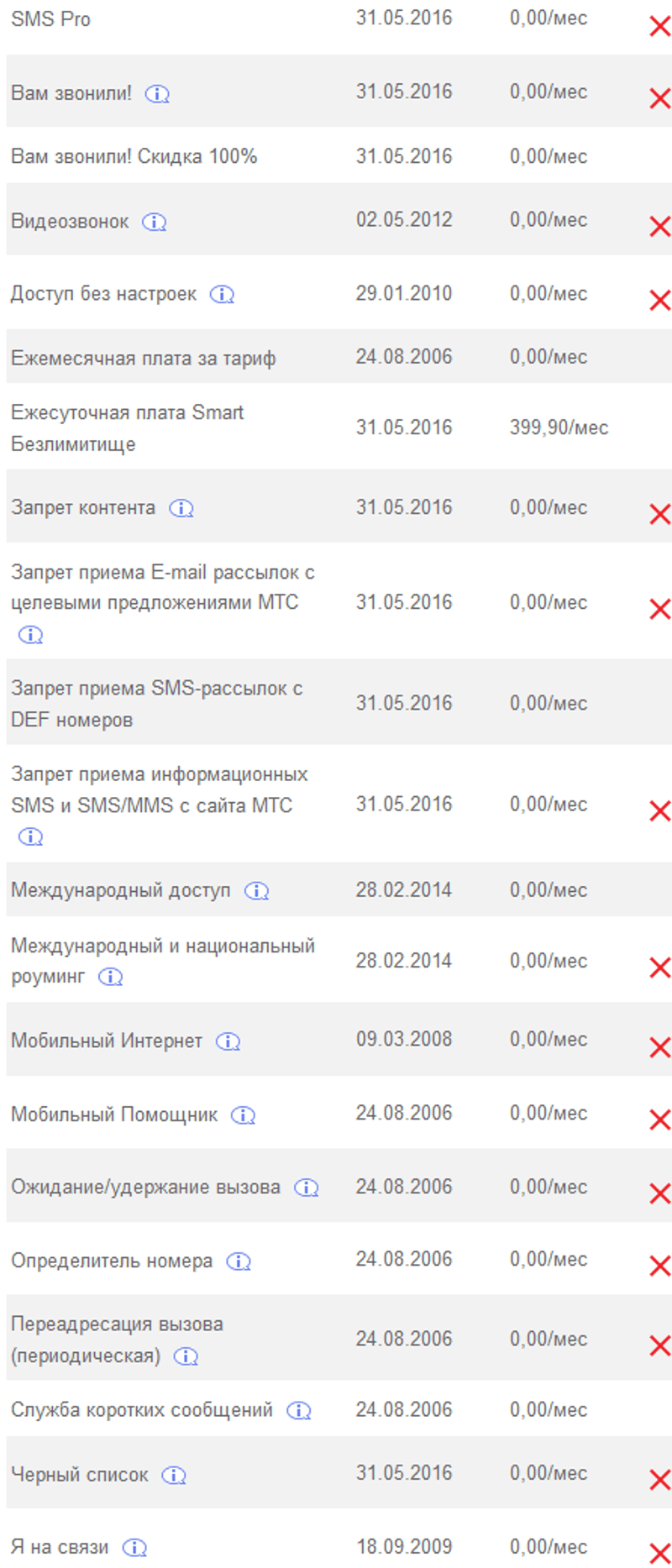Show info about Мобильный Помощник
Image resolution: width=672 pixels, height=1568 pixels.
pyautogui.click(x=243, y=1115)
